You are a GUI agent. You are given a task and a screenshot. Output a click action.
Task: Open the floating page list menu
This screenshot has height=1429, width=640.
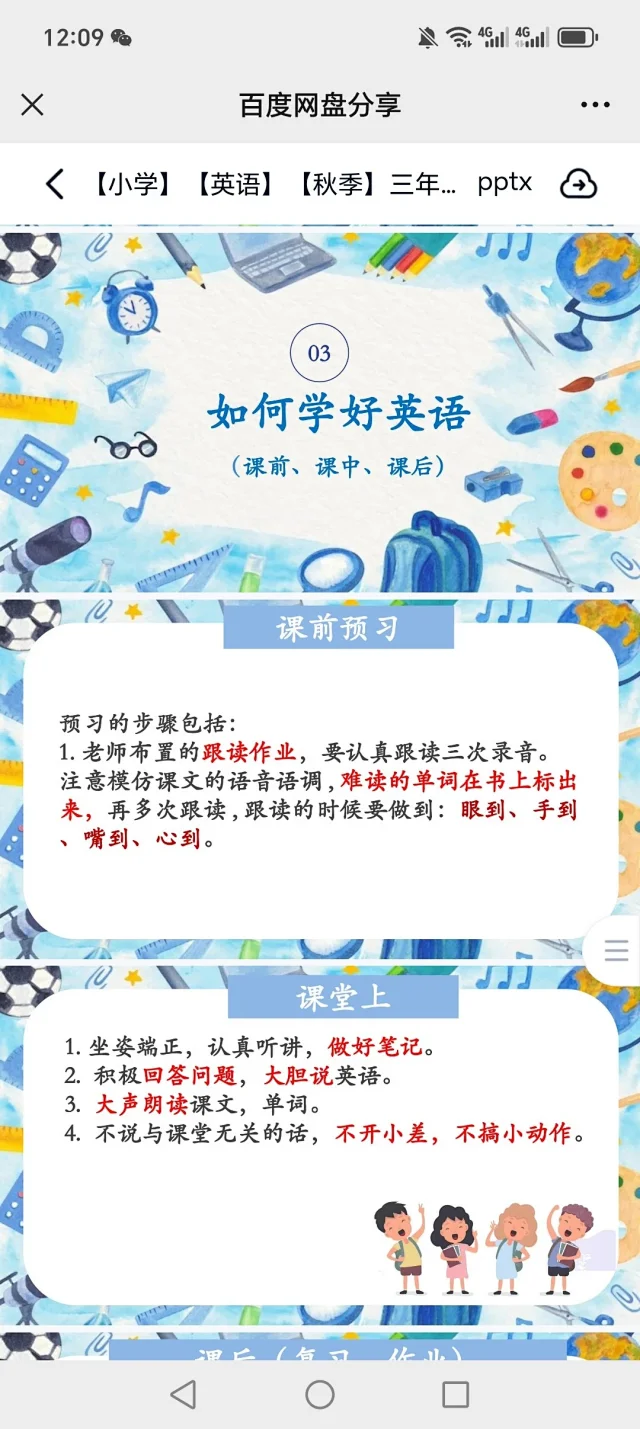click(x=616, y=950)
